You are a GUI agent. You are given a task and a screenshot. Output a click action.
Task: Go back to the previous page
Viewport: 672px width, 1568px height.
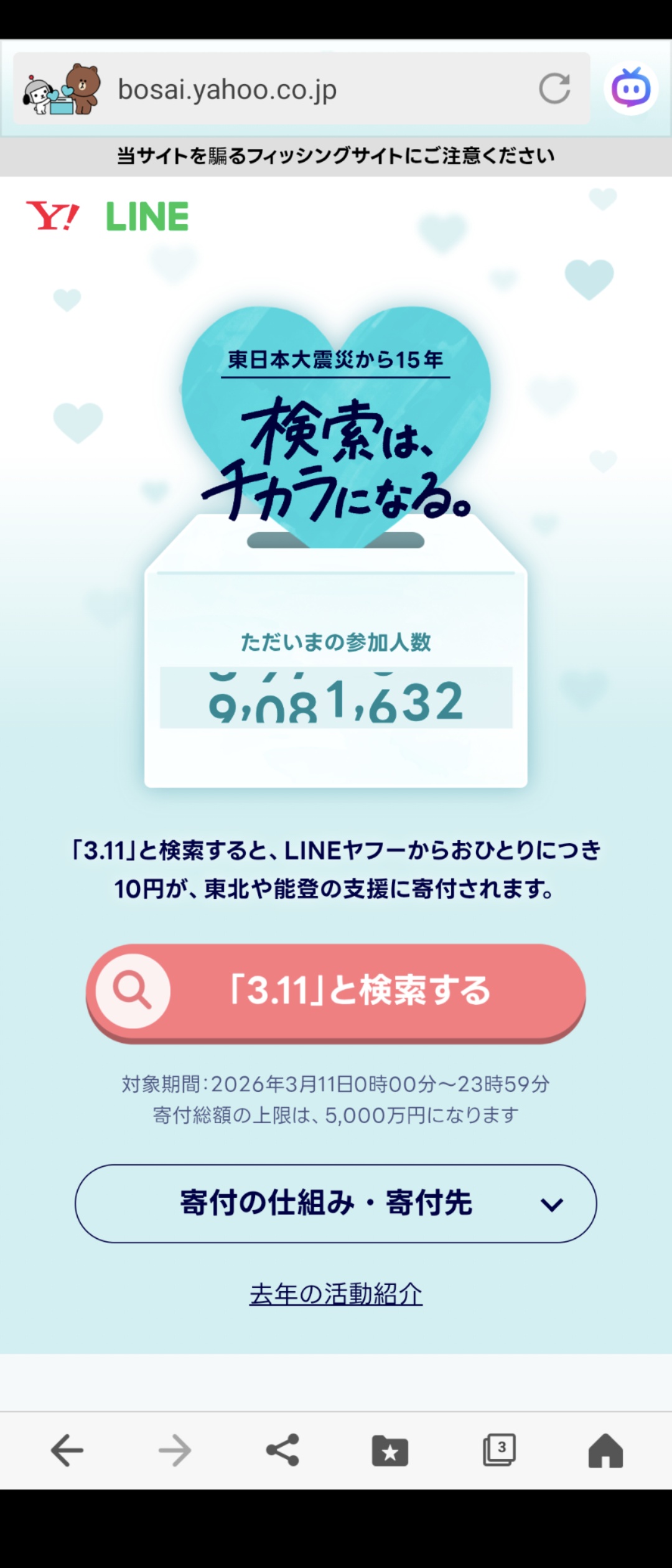tap(67, 1450)
